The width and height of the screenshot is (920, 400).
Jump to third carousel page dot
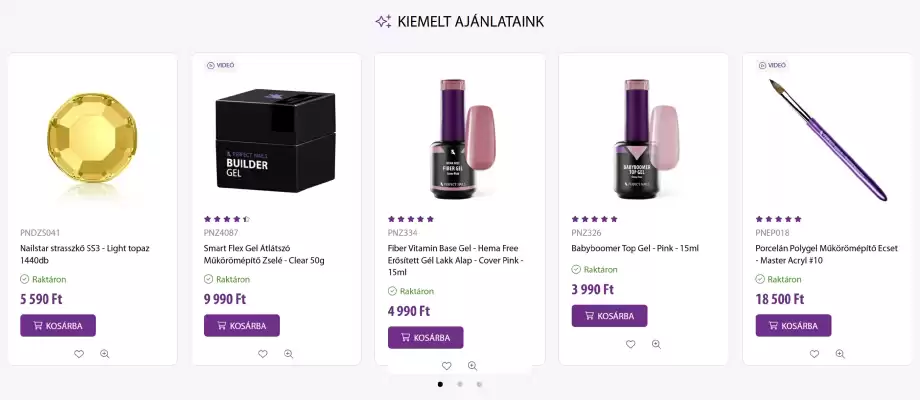click(479, 384)
